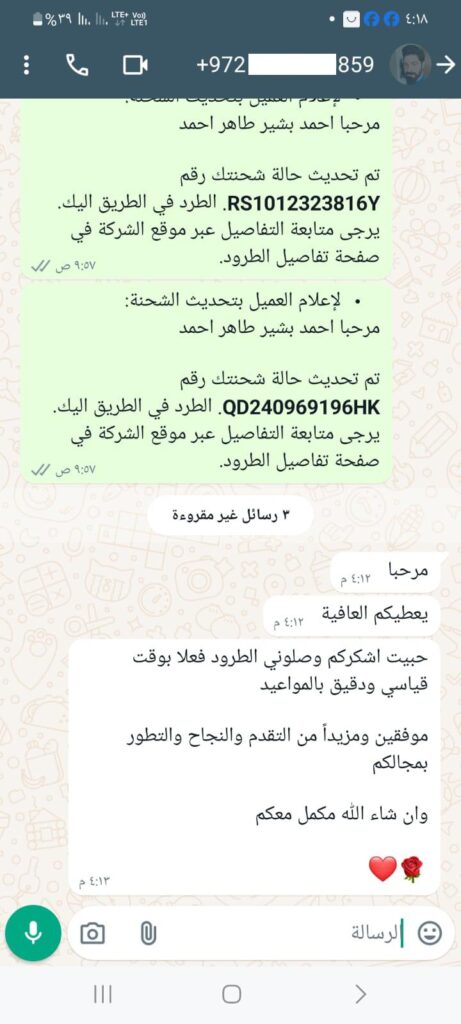
Task: Open the contact's profile picture
Action: tap(410, 65)
